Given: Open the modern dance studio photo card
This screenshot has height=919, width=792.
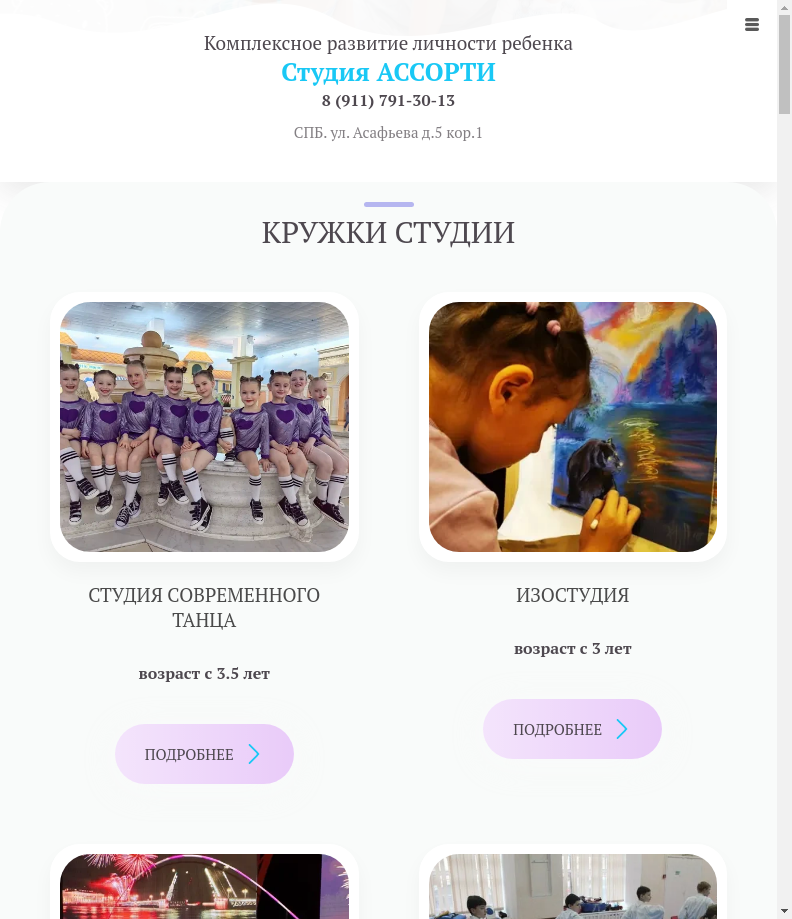Looking at the screenshot, I should pos(204,427).
